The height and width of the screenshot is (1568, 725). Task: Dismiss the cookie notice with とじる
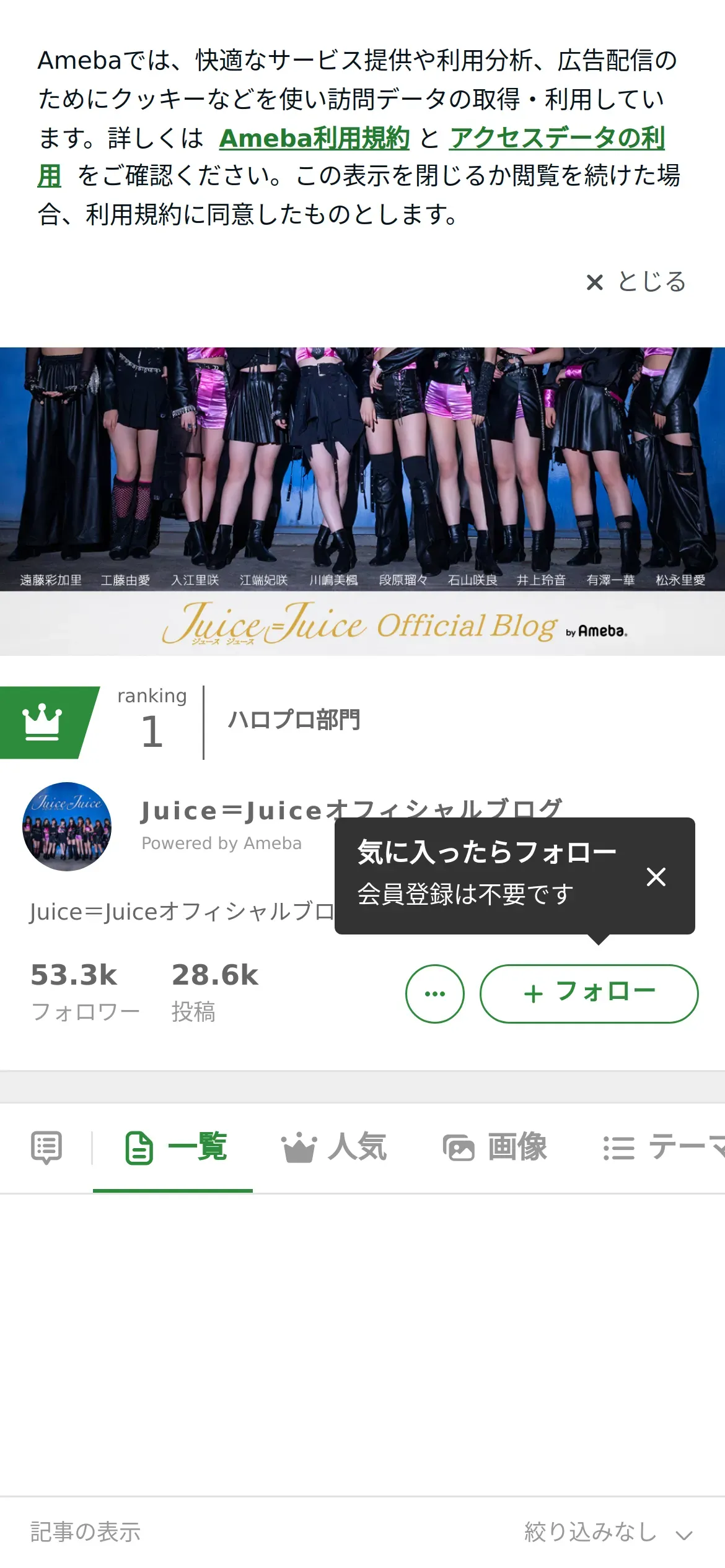[636, 282]
